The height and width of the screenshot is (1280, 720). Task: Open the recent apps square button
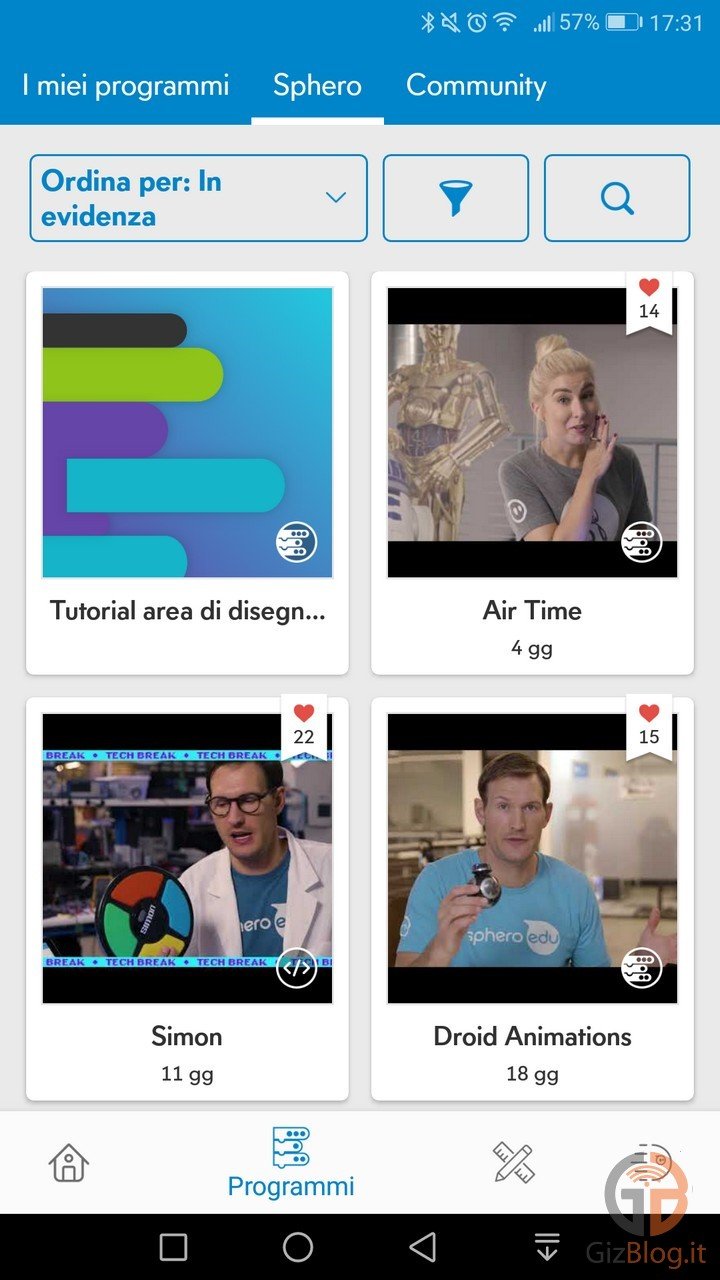pos(173,1247)
